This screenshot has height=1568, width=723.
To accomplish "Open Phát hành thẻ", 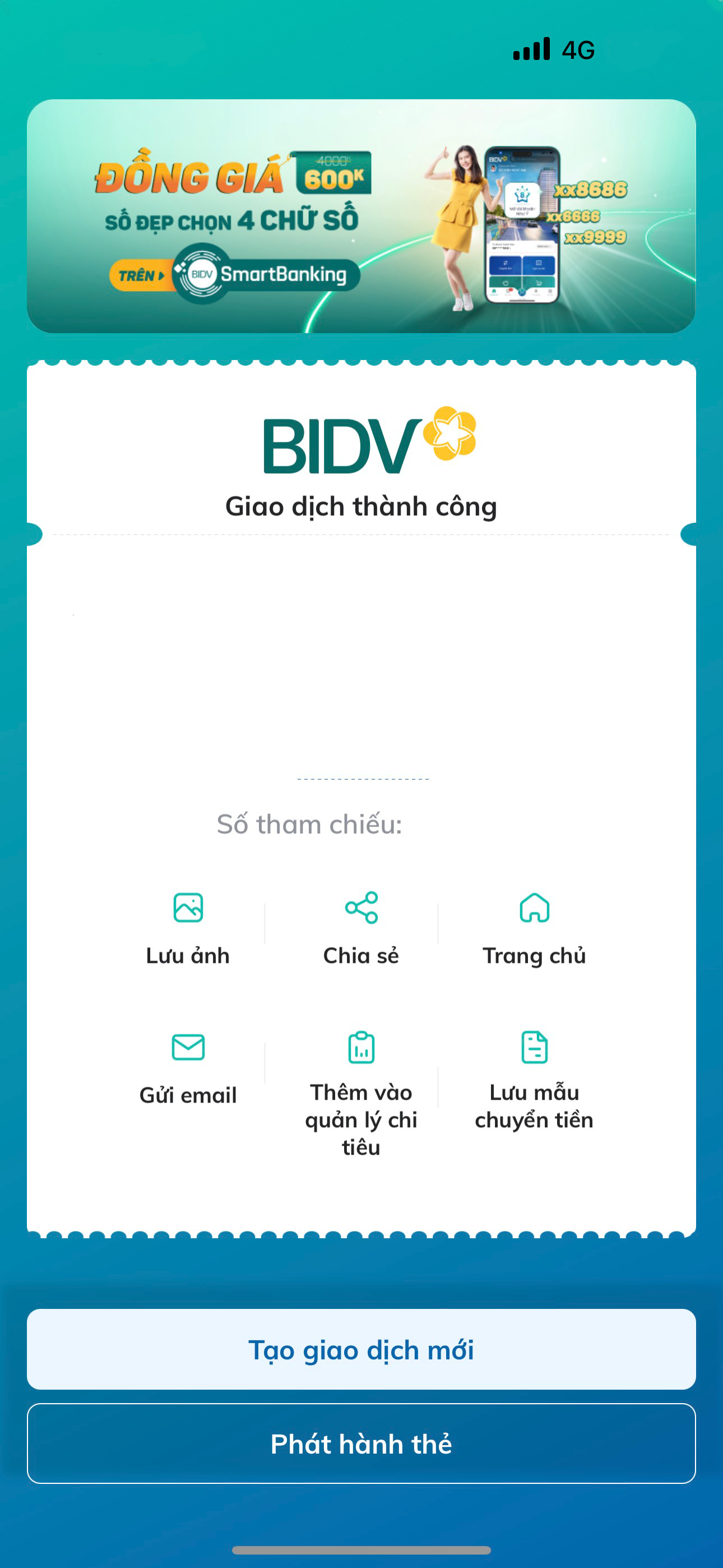I will [361, 1443].
